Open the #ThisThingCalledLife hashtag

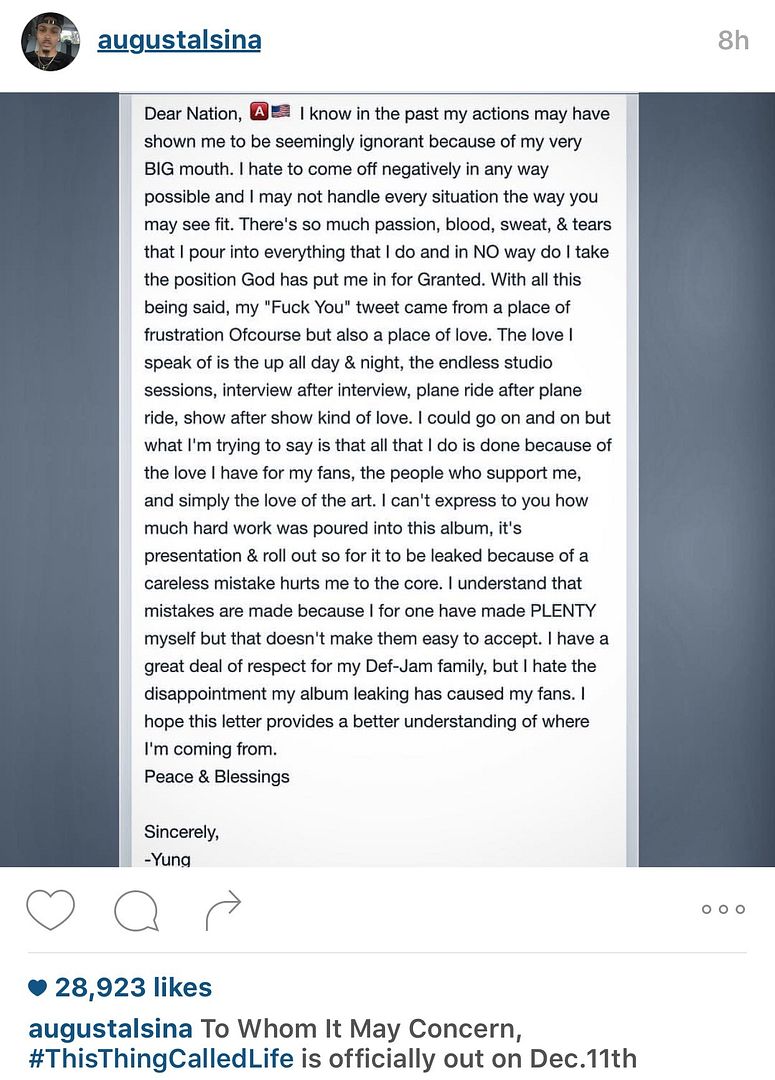pyautogui.click(x=161, y=1058)
